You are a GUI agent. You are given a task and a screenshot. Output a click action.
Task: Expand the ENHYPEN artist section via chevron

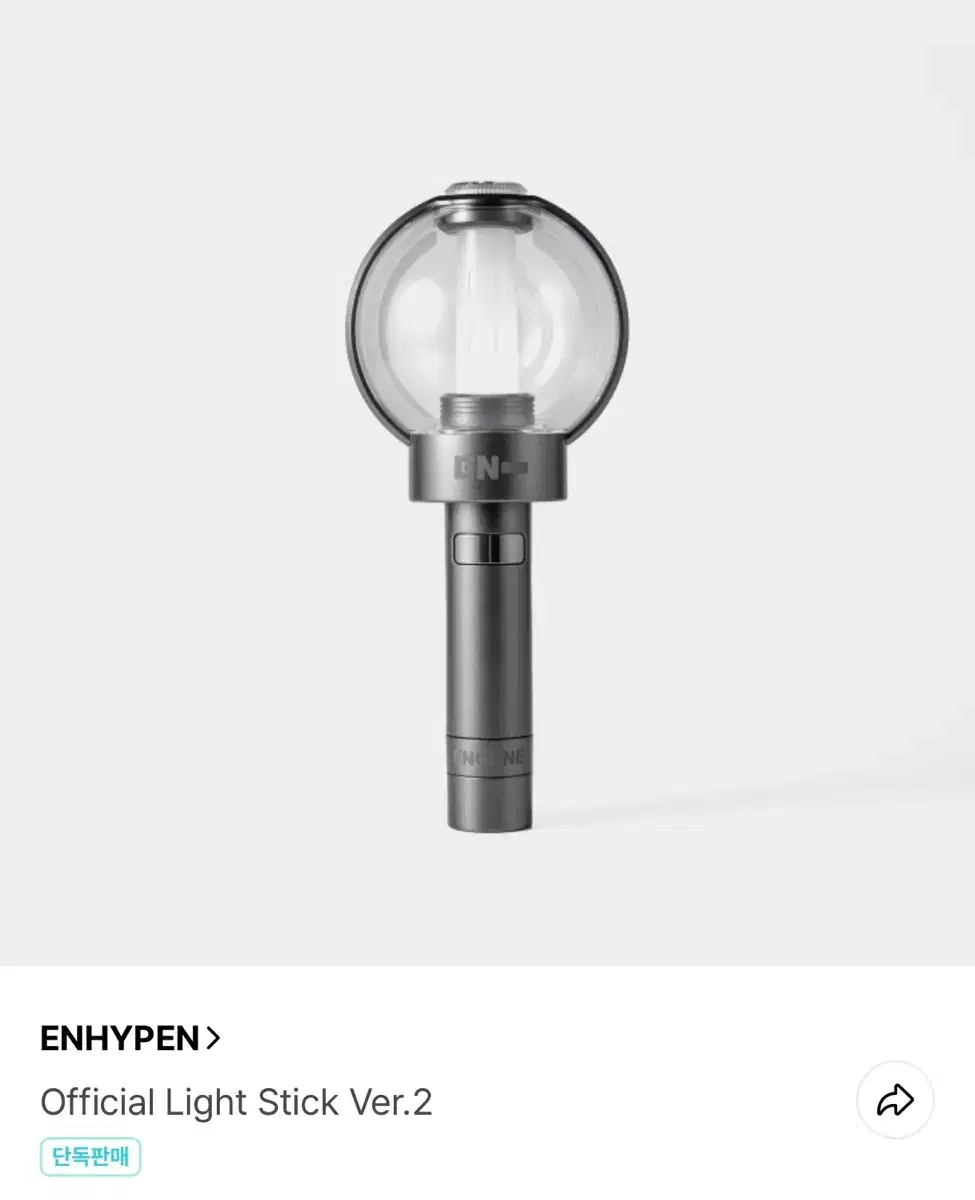point(213,1040)
